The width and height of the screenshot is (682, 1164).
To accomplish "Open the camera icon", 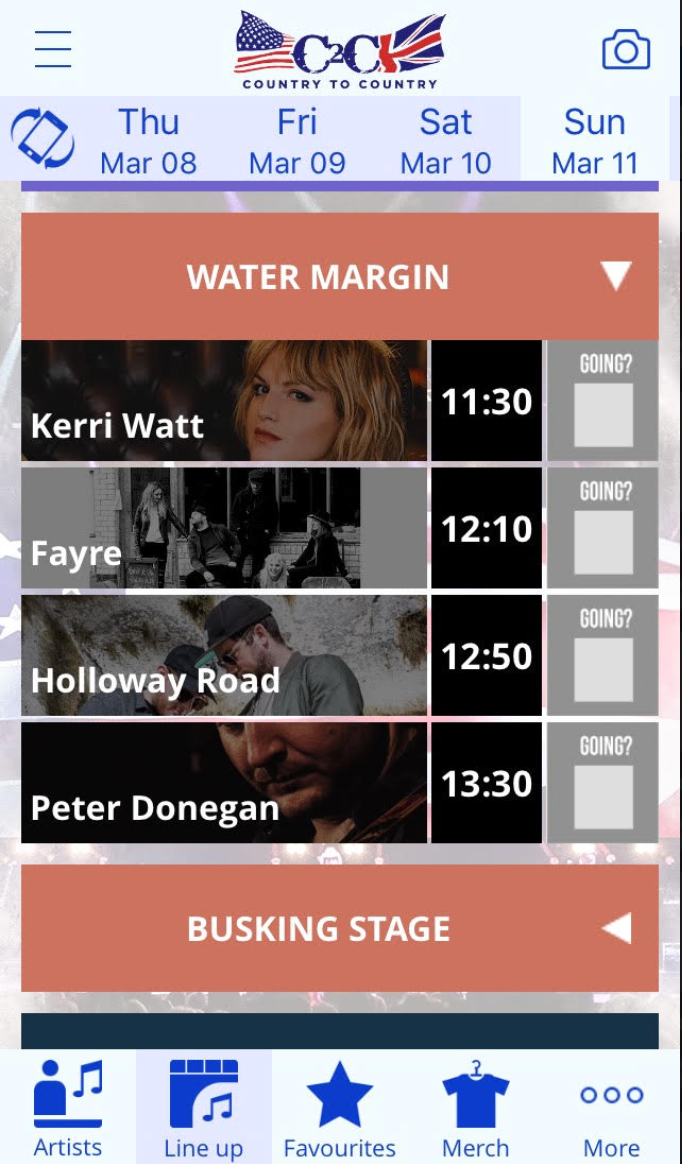I will click(626, 50).
